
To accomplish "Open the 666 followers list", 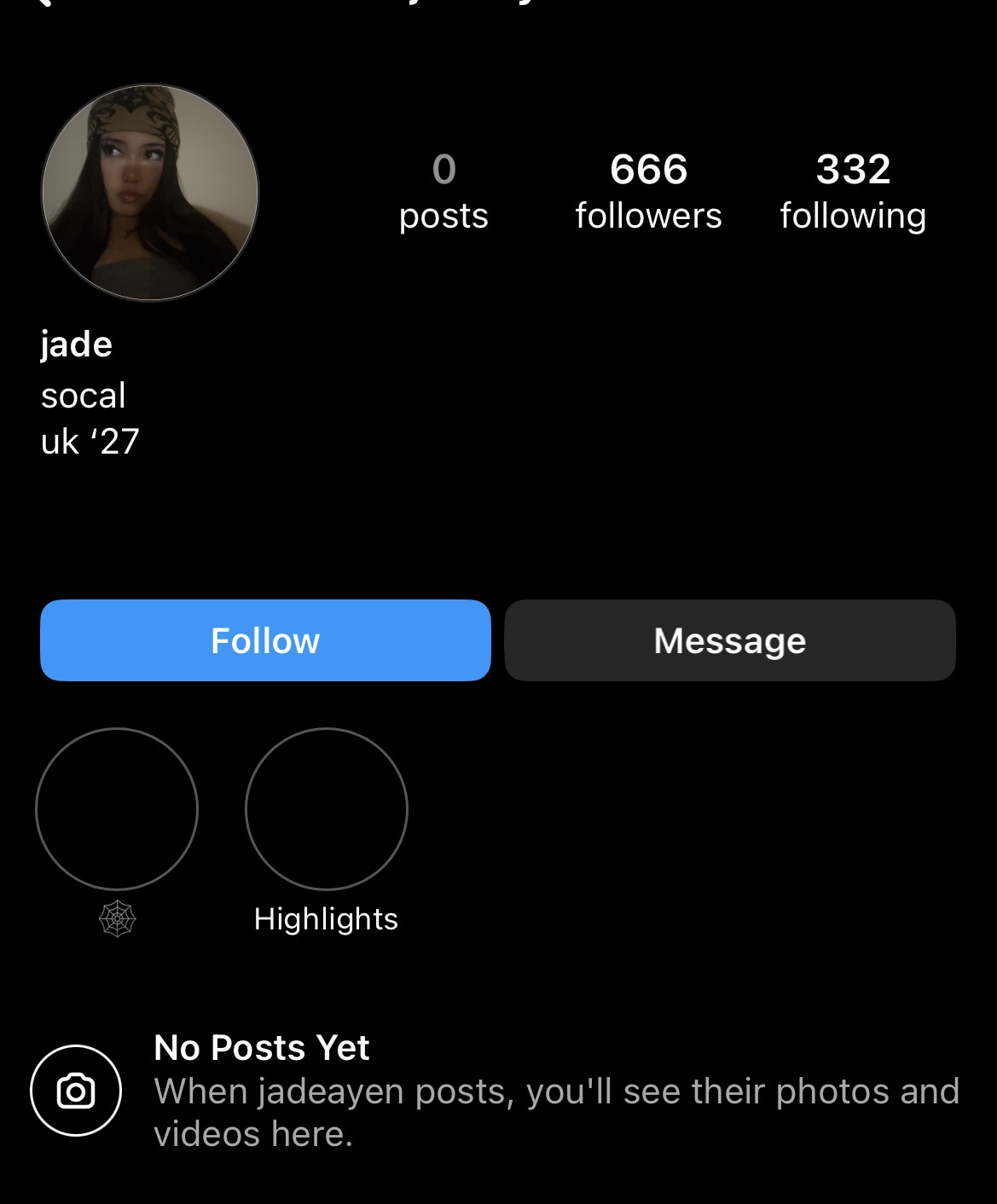I will [x=648, y=192].
